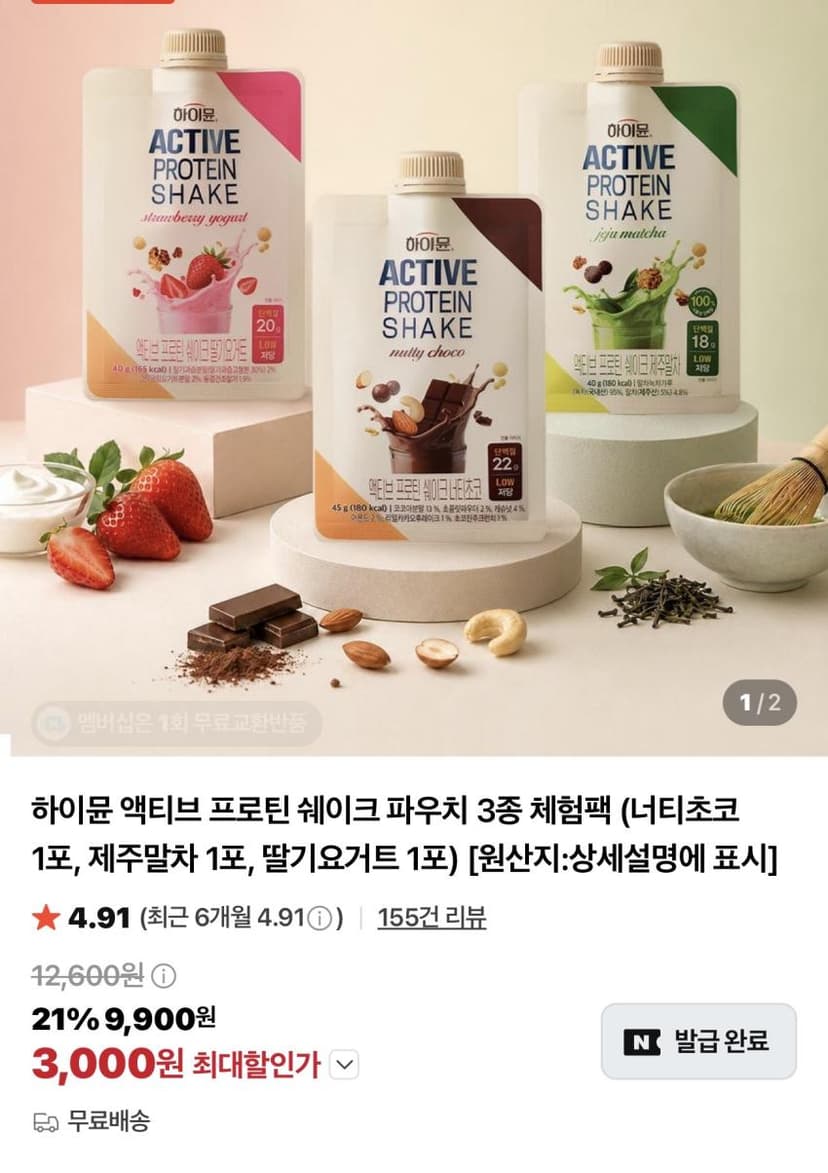The height and width of the screenshot is (1173, 828).
Task: Tap the 1/2 image page indicator
Action: [759, 702]
